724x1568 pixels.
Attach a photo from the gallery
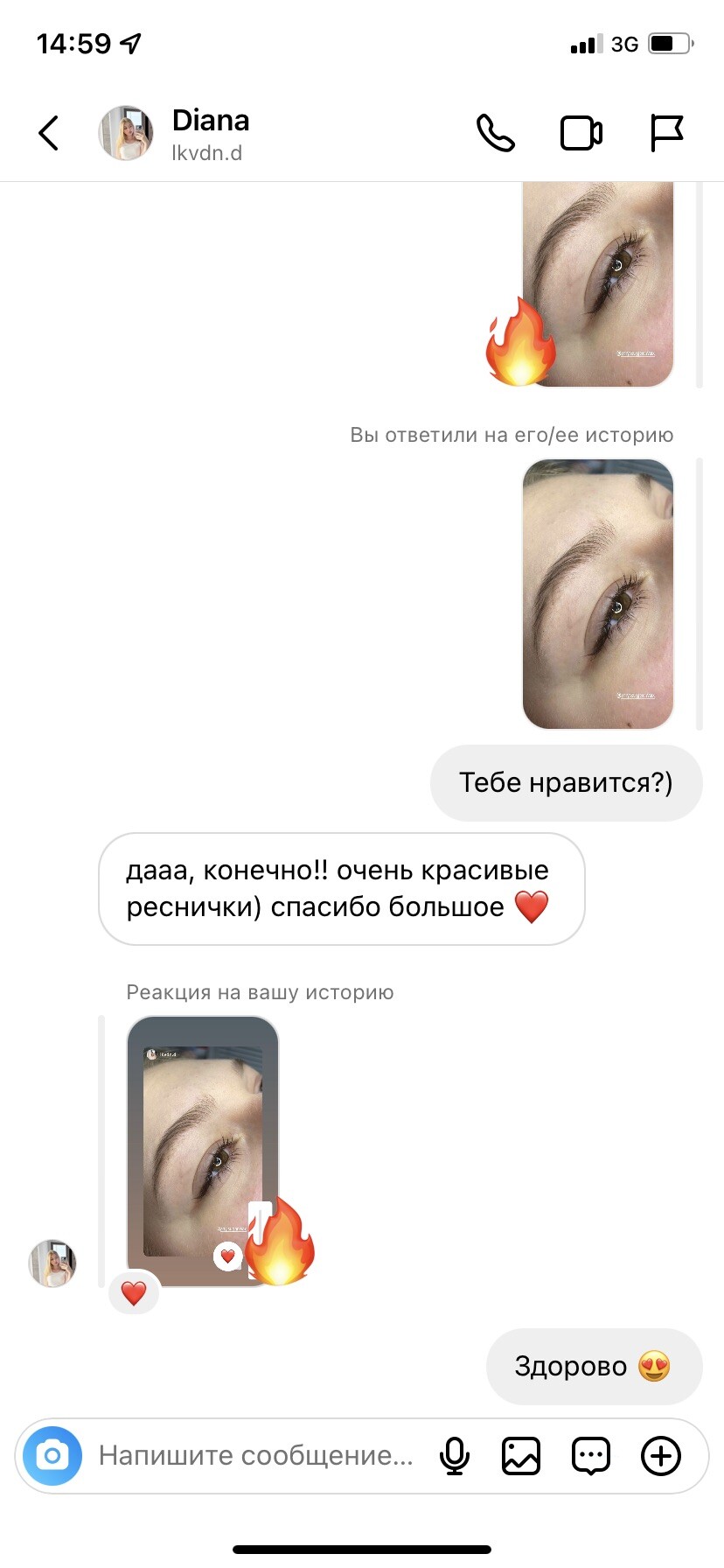[521, 1456]
